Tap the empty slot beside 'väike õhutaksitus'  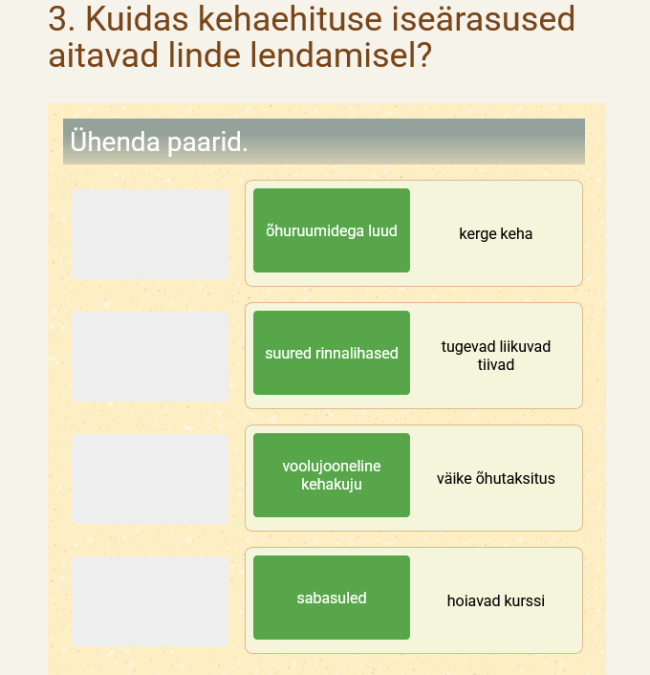pyautogui.click(x=150, y=478)
